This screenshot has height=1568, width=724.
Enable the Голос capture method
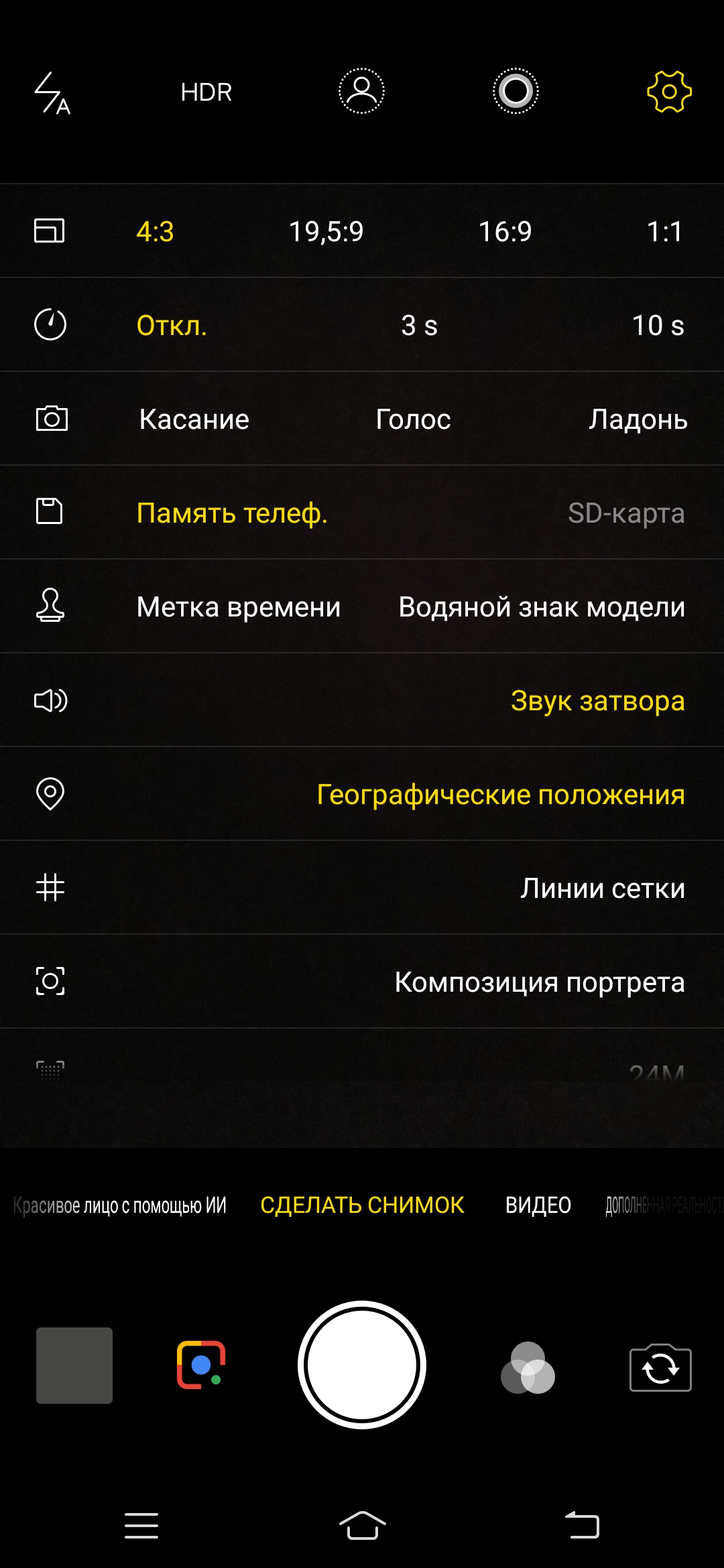point(413,419)
